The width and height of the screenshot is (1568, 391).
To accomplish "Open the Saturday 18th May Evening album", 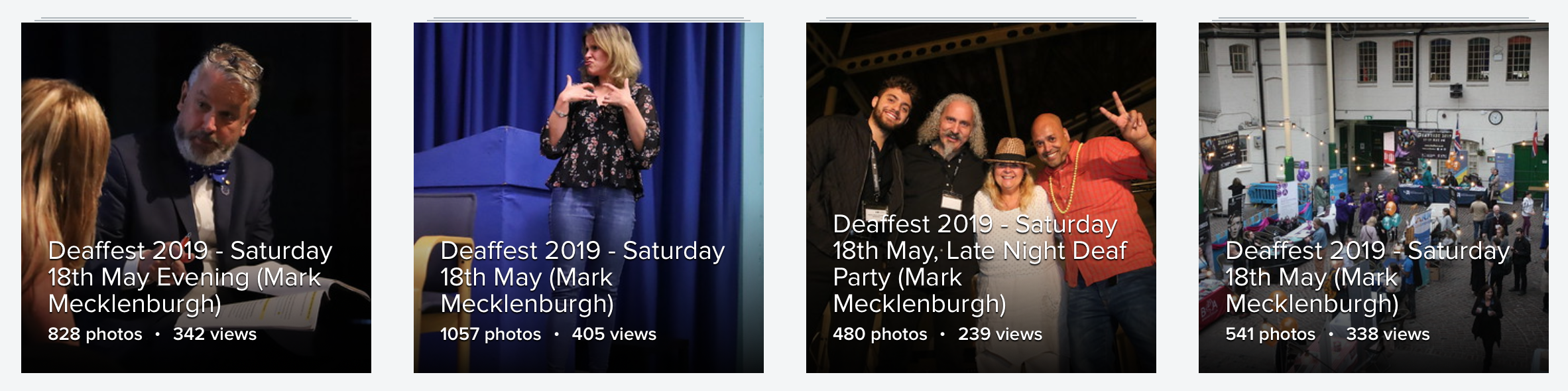I will click(196, 198).
